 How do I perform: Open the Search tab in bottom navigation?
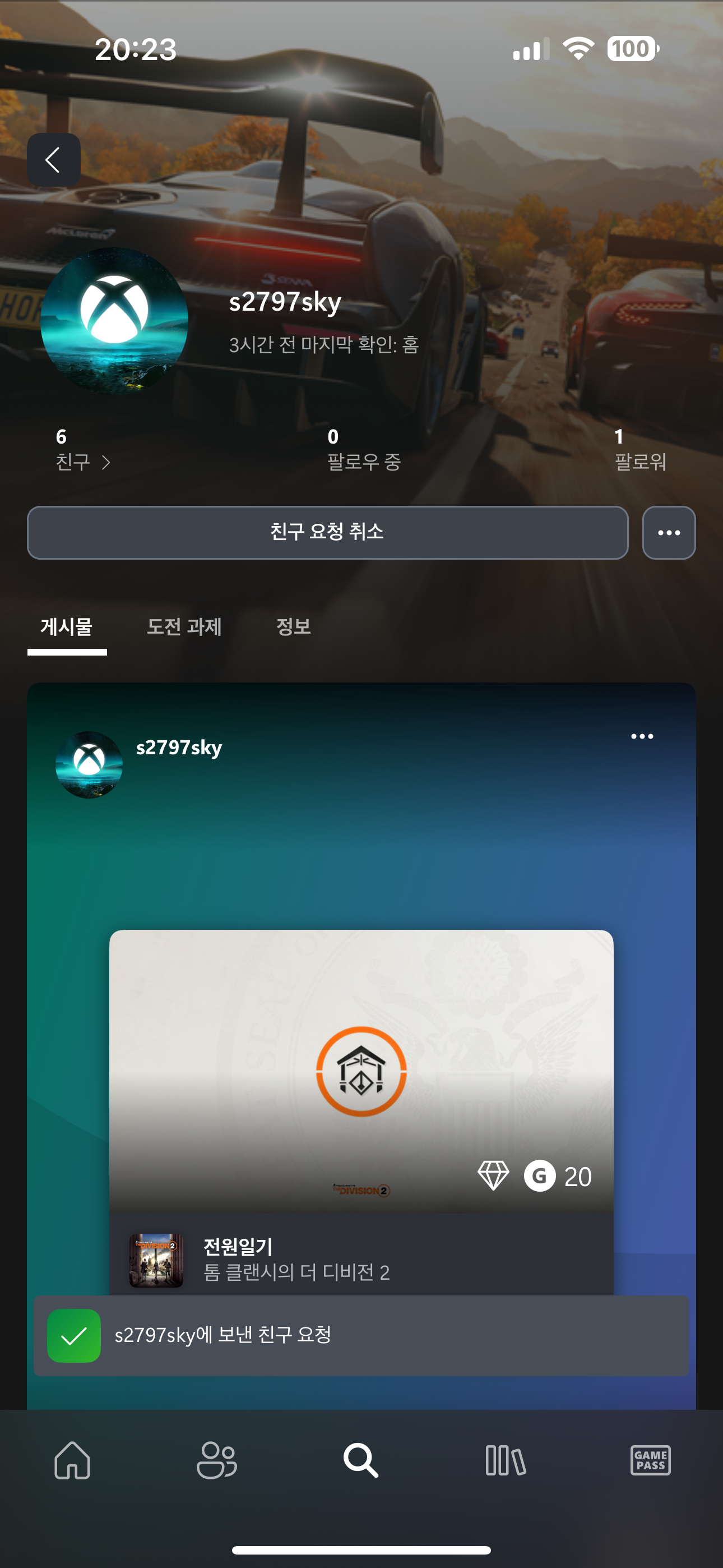[361, 1460]
